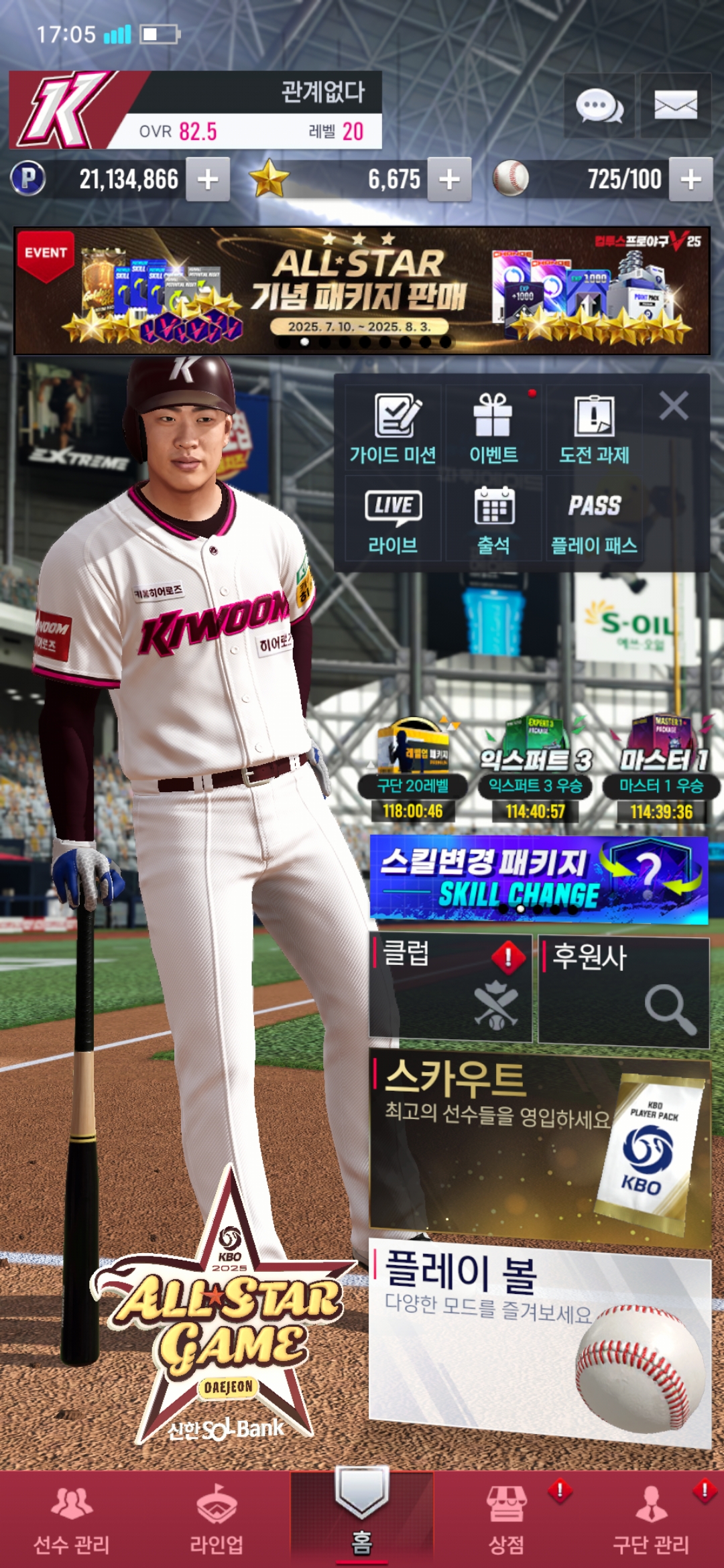Open 가이드 미션 guide missions
This screenshot has height=1568, width=724.
(x=394, y=429)
